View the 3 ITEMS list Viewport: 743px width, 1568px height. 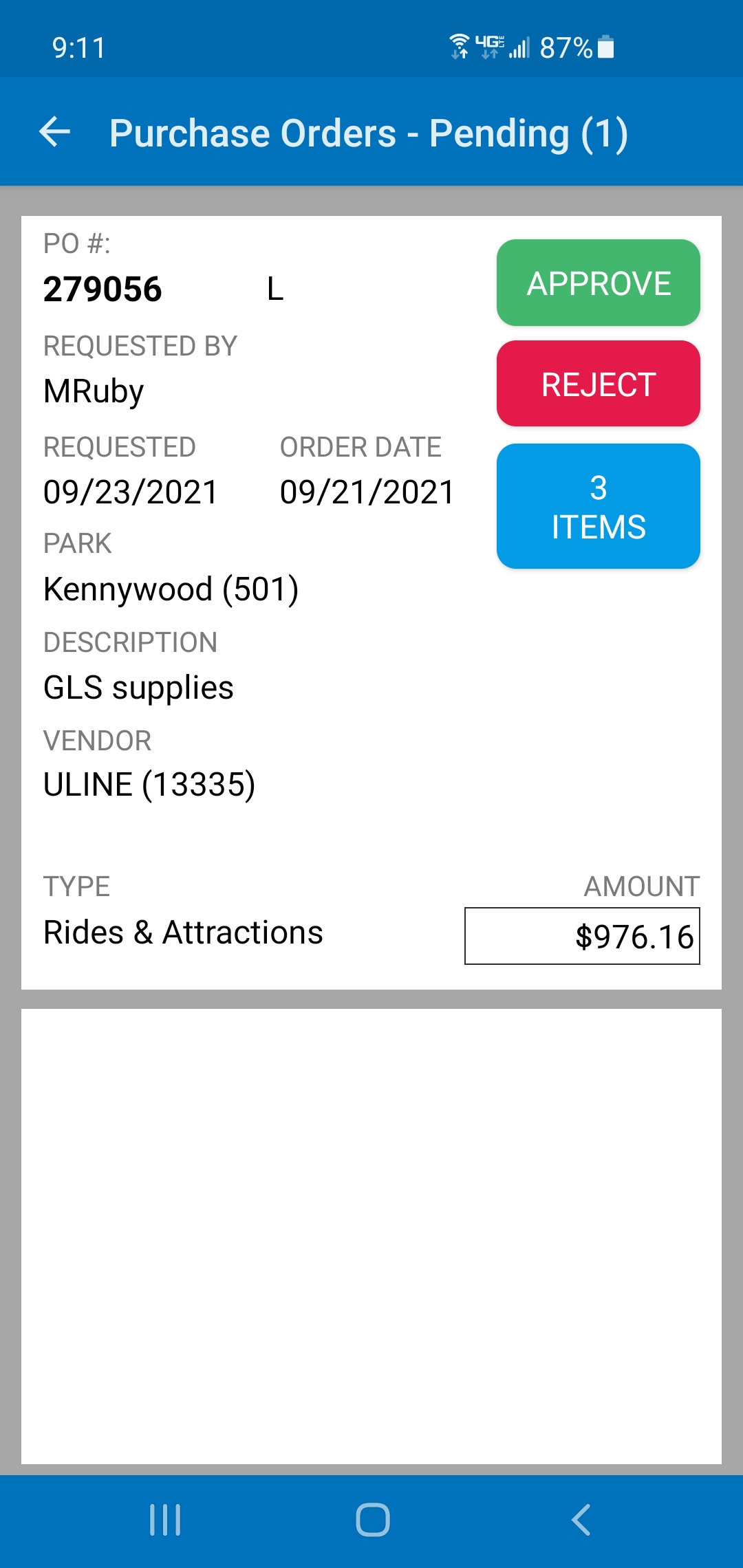point(597,505)
